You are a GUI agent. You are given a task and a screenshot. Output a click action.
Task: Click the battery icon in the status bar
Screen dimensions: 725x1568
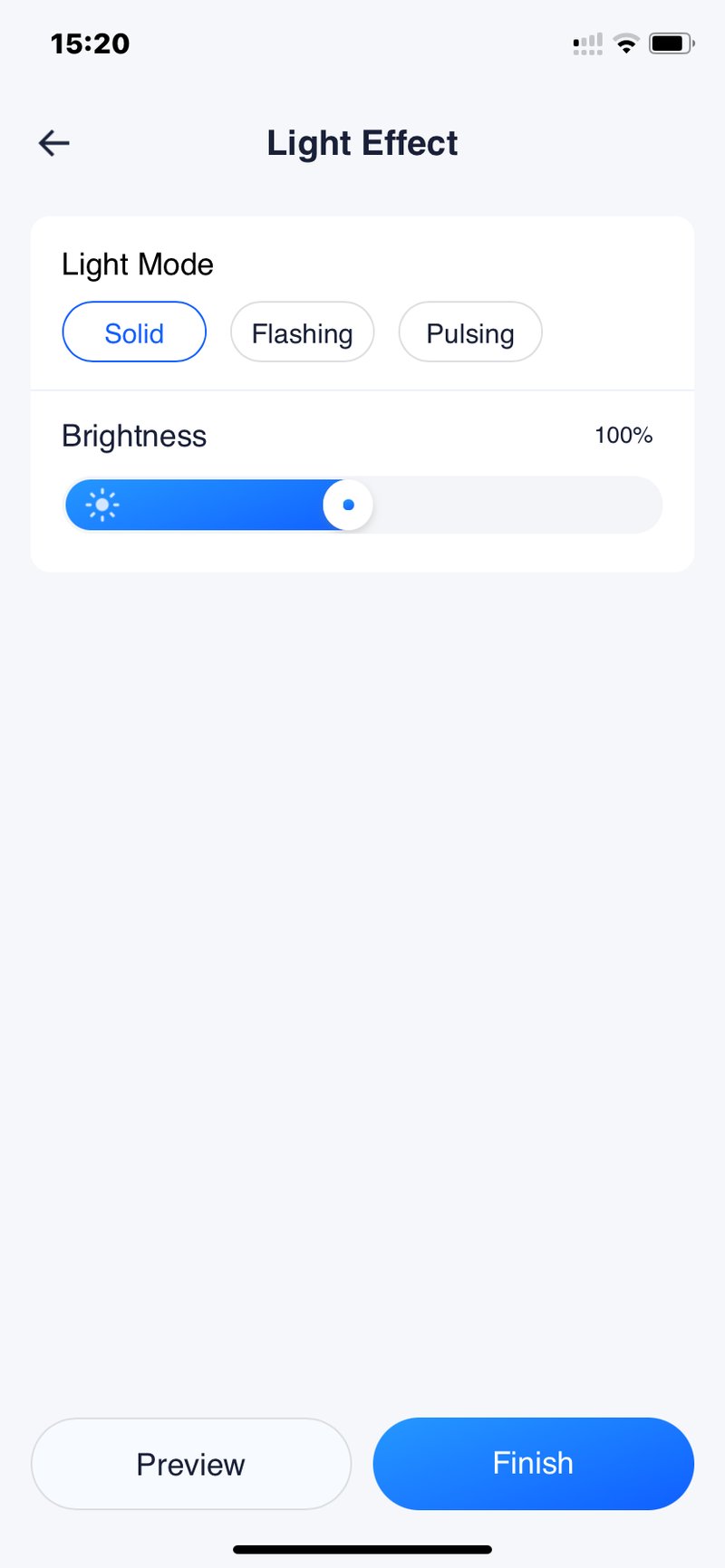(x=672, y=43)
